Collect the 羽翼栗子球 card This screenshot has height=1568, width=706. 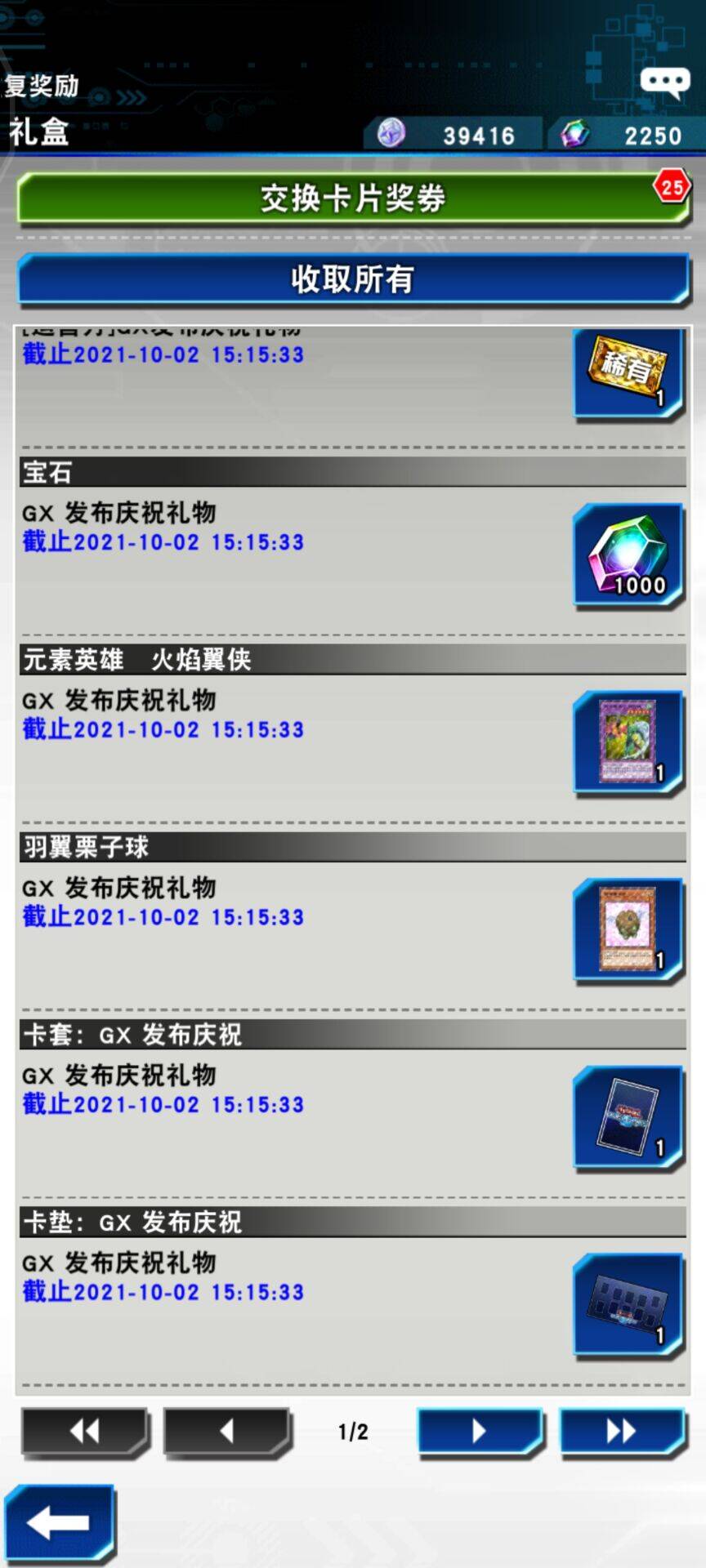click(x=628, y=930)
